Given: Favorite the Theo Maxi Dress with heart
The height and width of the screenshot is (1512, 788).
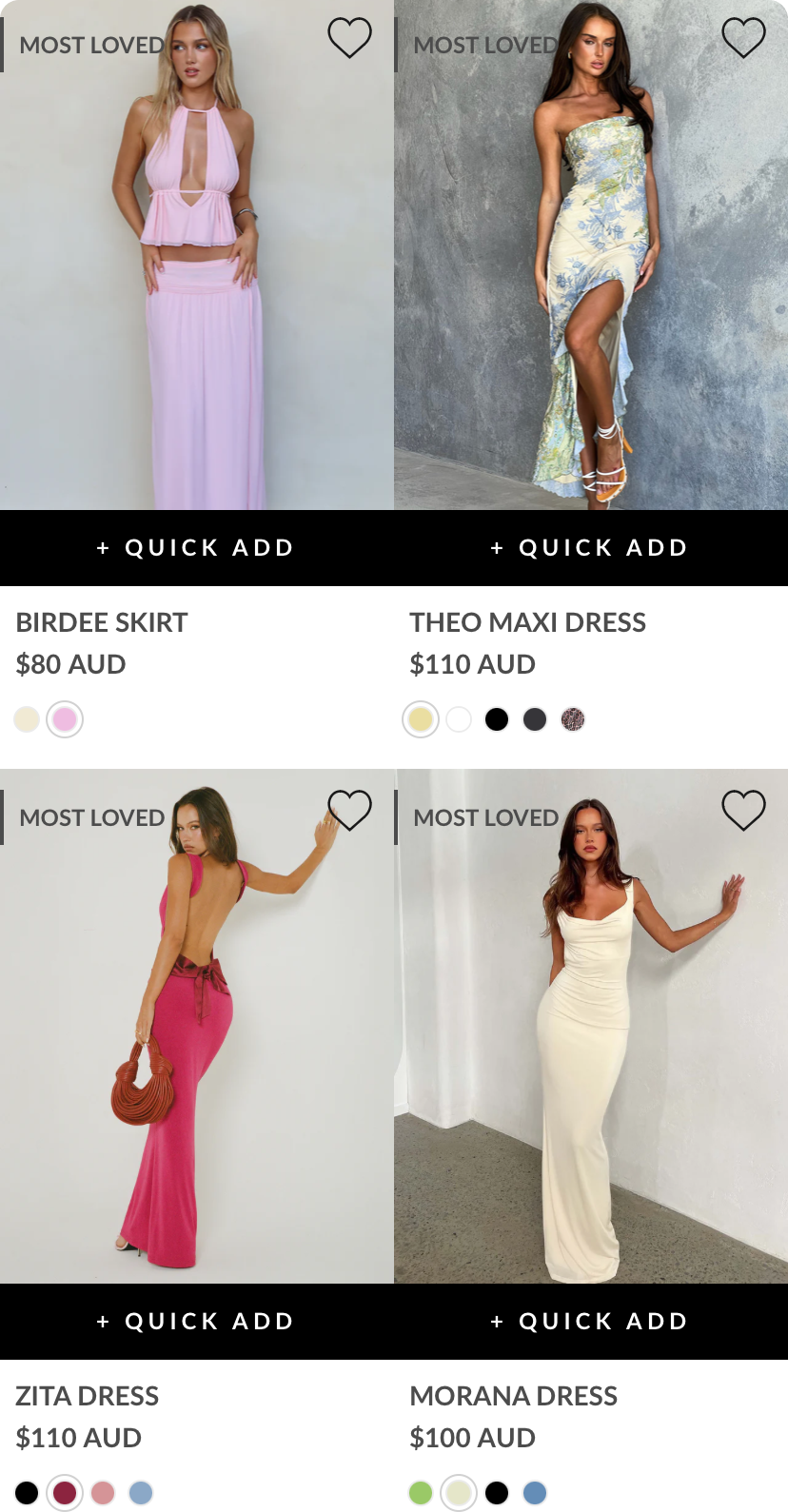Looking at the screenshot, I should [x=743, y=38].
